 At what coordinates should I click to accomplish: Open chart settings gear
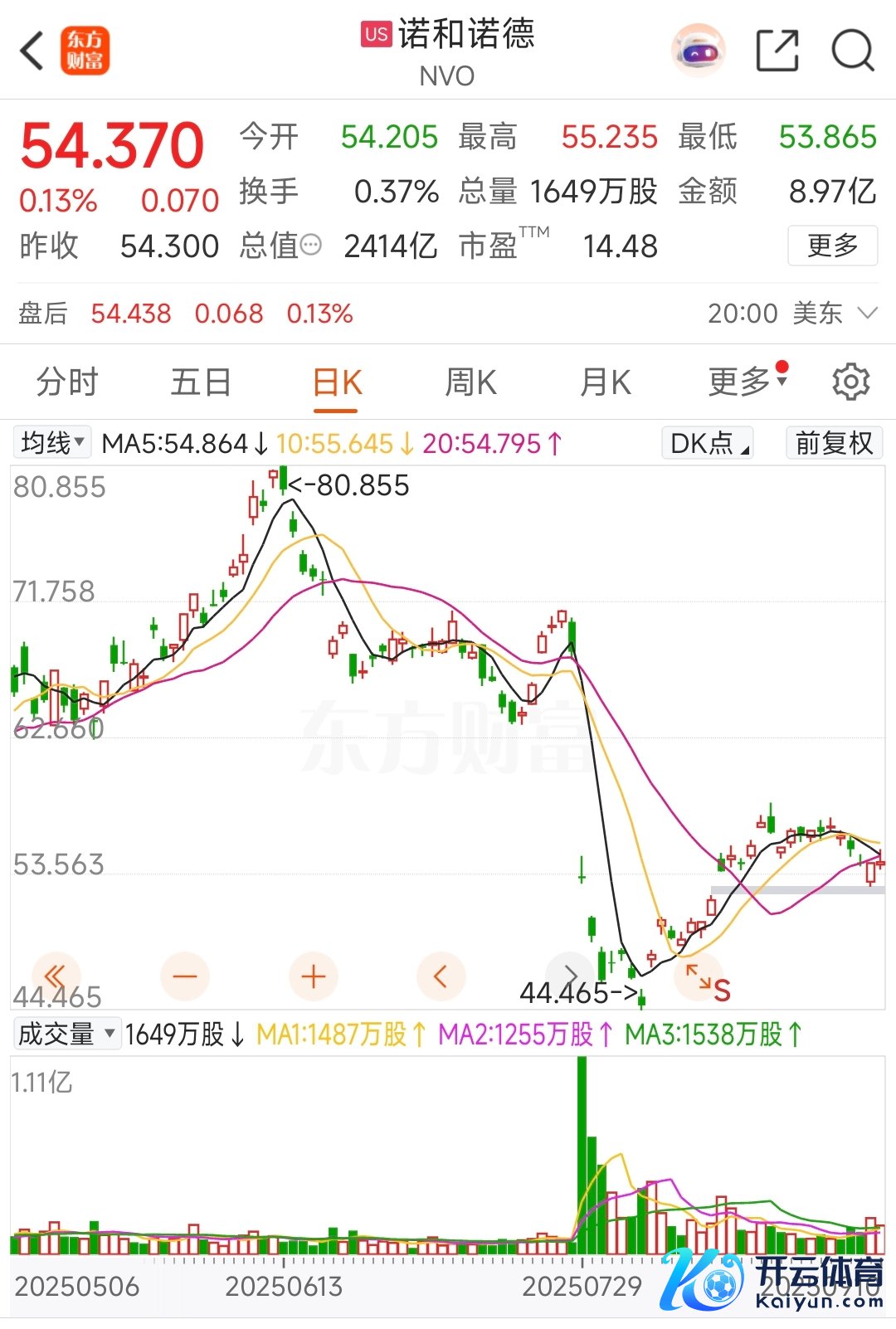[850, 382]
